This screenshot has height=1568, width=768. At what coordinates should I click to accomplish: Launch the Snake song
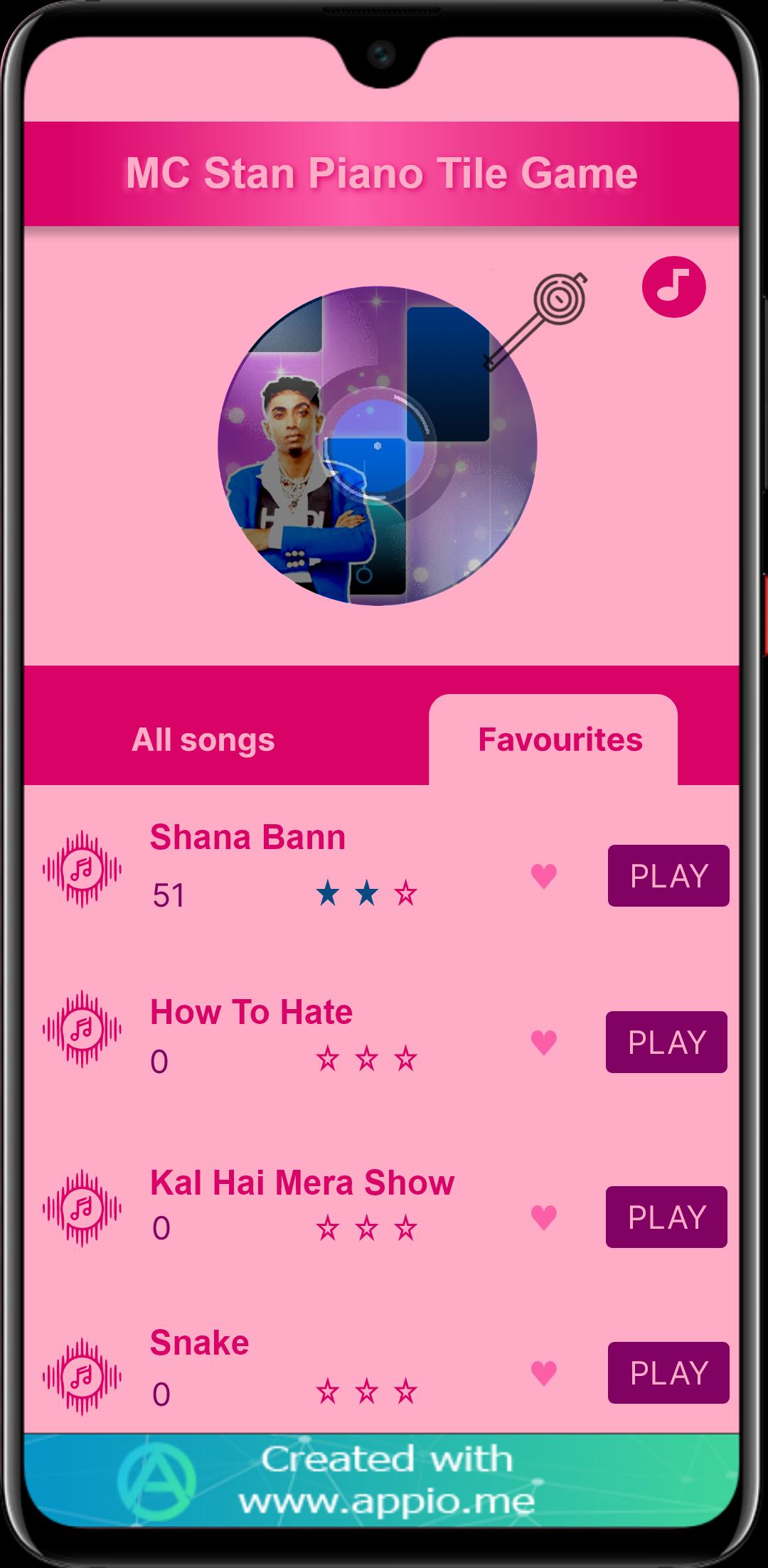coord(668,1372)
